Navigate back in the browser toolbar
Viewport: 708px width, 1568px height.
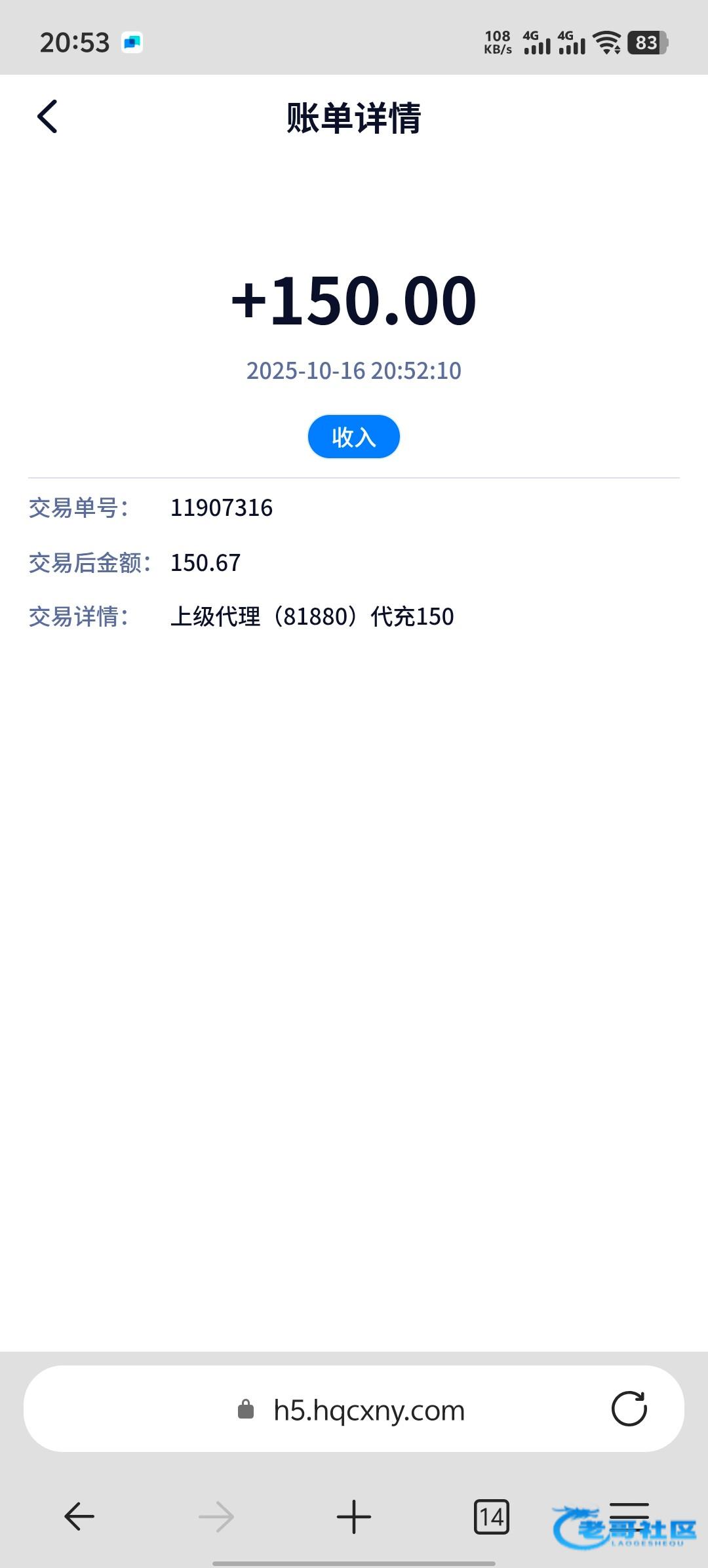[79, 1516]
